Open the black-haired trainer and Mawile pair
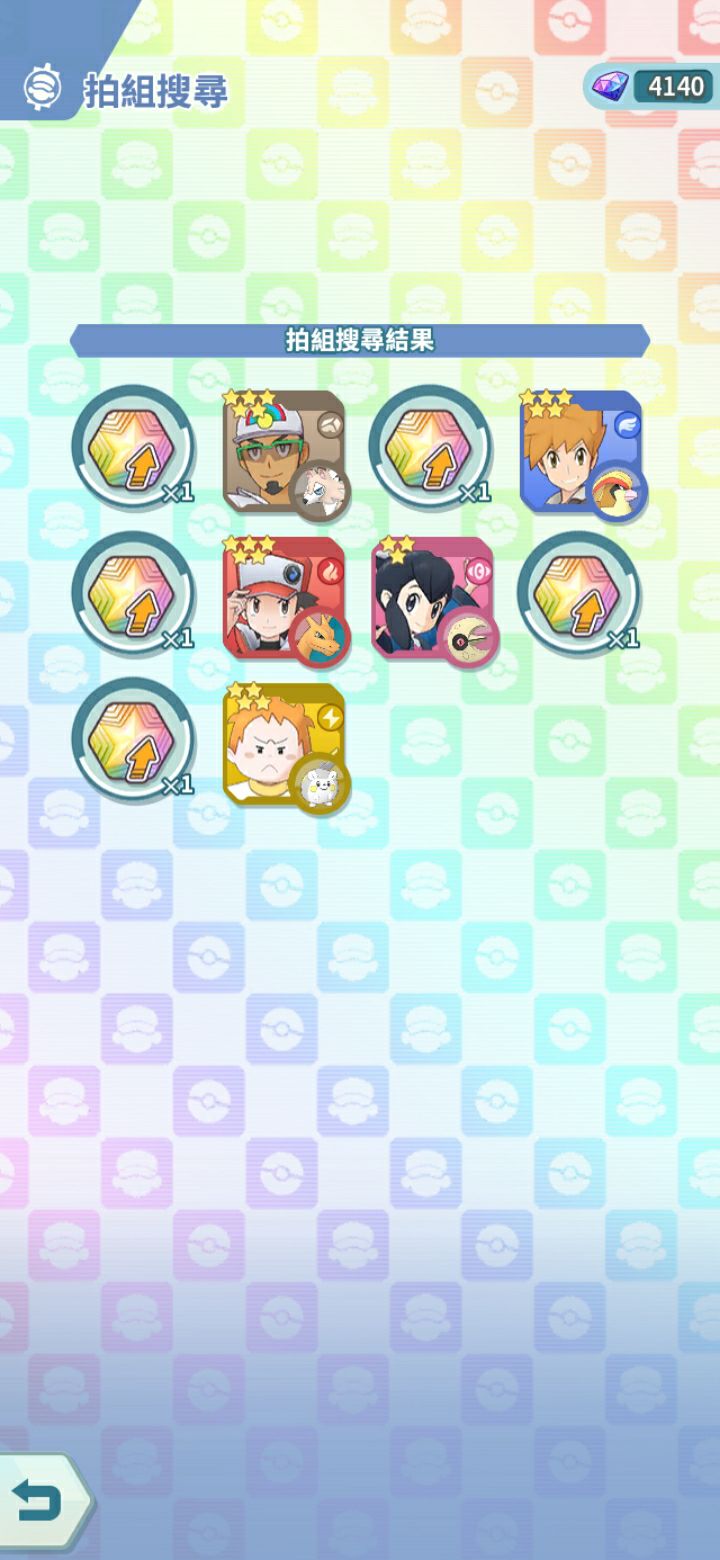Screen dimensions: 720x1560 coord(432,598)
